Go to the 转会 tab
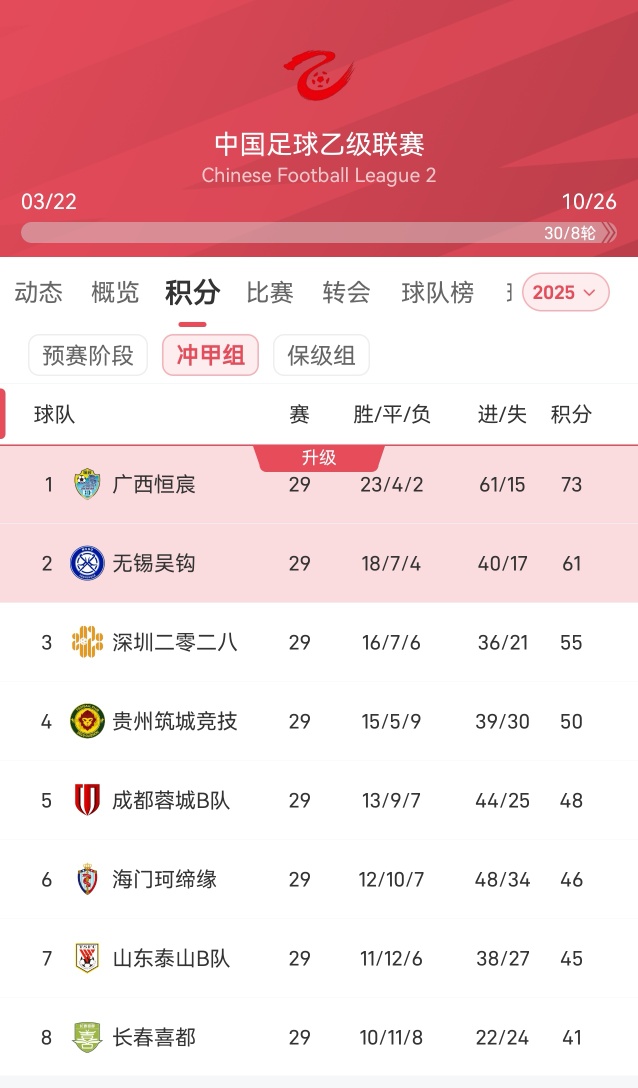This screenshot has height=1088, width=638. click(347, 292)
